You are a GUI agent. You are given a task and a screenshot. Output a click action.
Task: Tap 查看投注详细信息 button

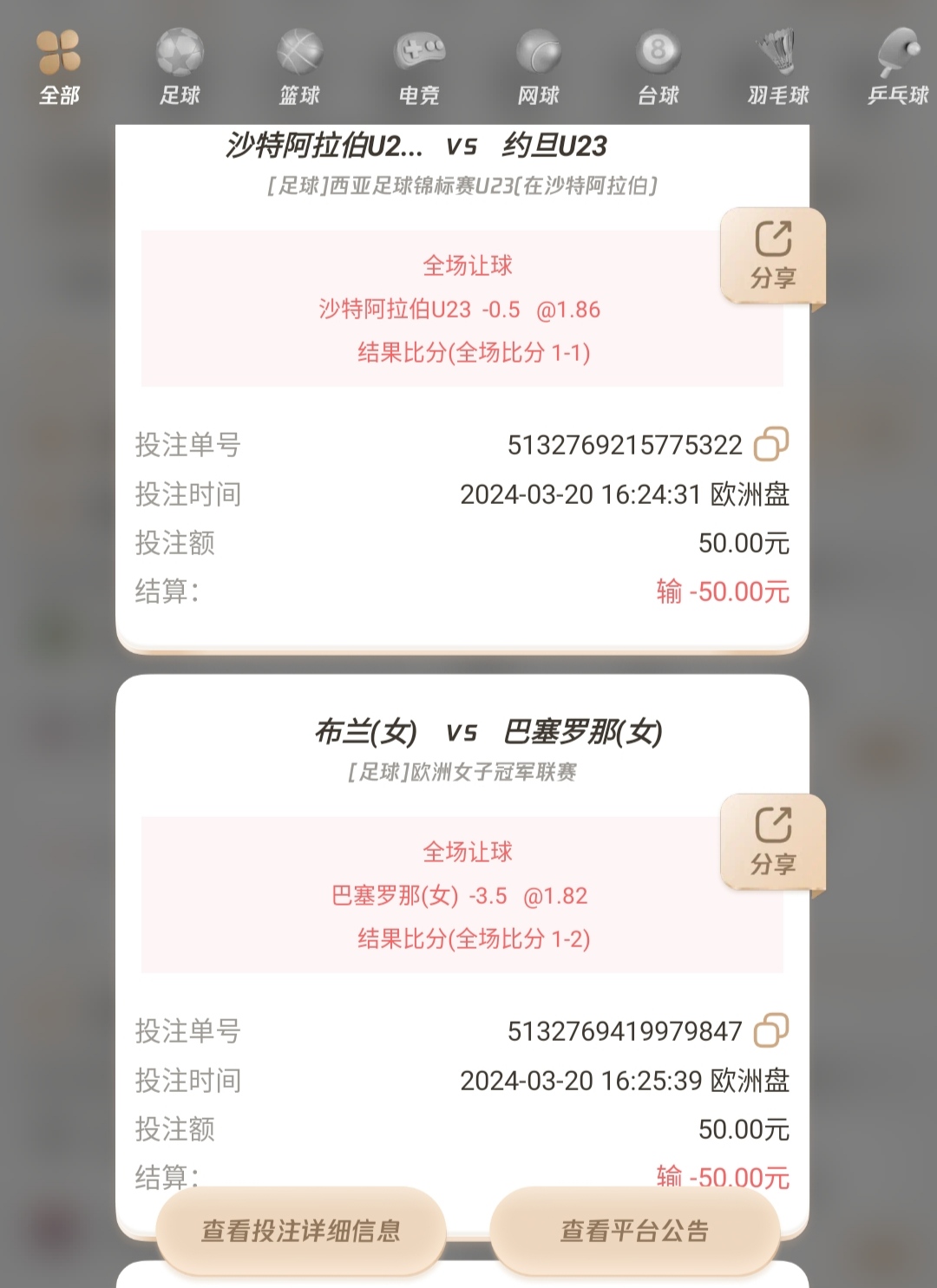pyautogui.click(x=301, y=1230)
